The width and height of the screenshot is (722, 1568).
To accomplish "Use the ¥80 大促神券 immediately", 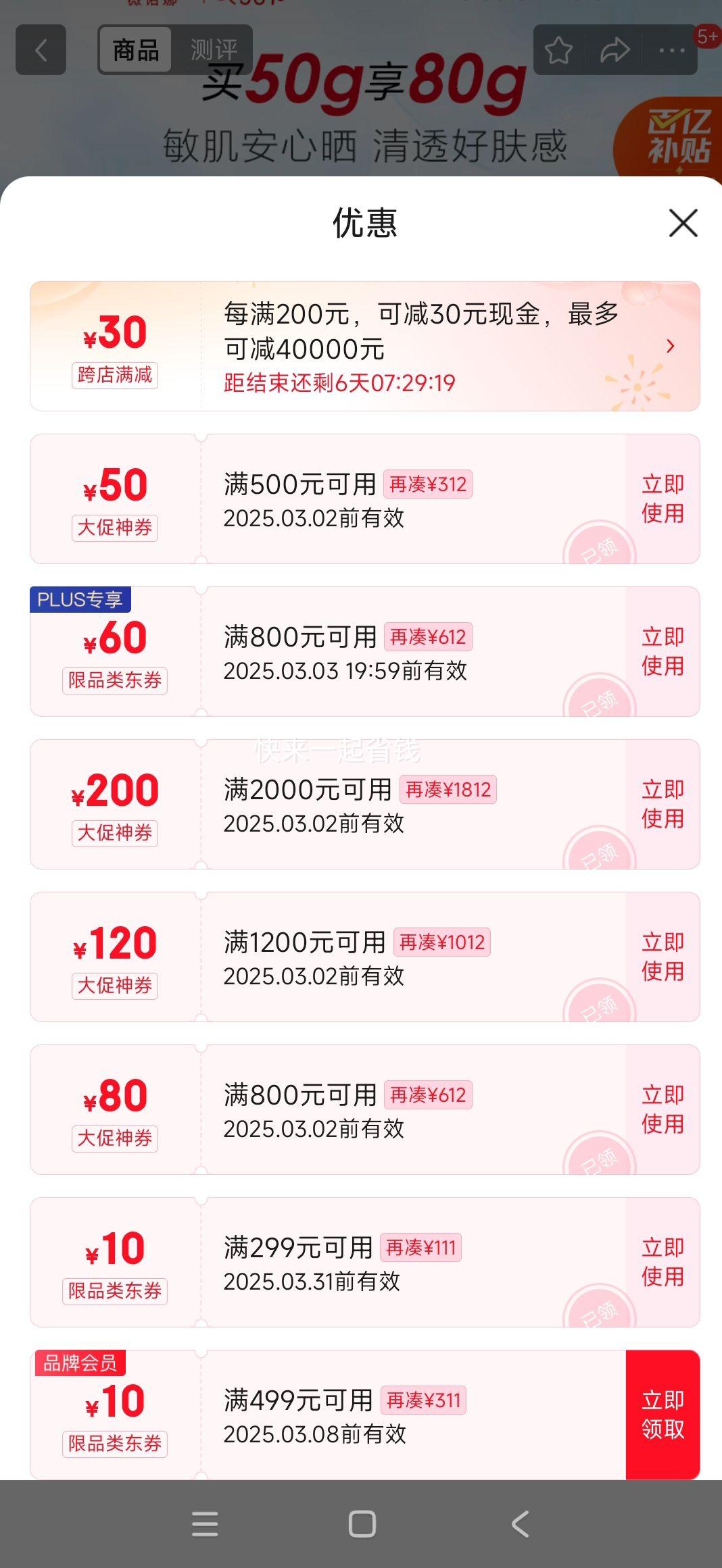I will [x=663, y=1110].
